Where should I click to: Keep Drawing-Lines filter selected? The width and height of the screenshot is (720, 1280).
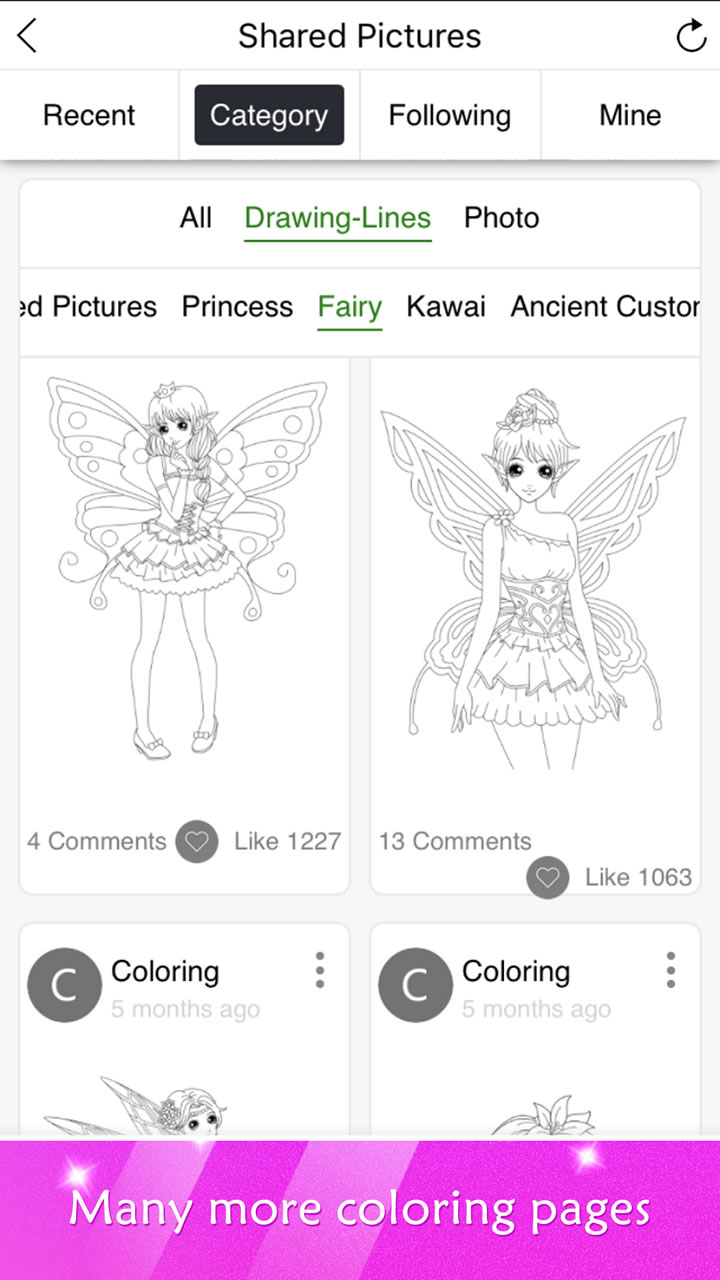point(337,217)
